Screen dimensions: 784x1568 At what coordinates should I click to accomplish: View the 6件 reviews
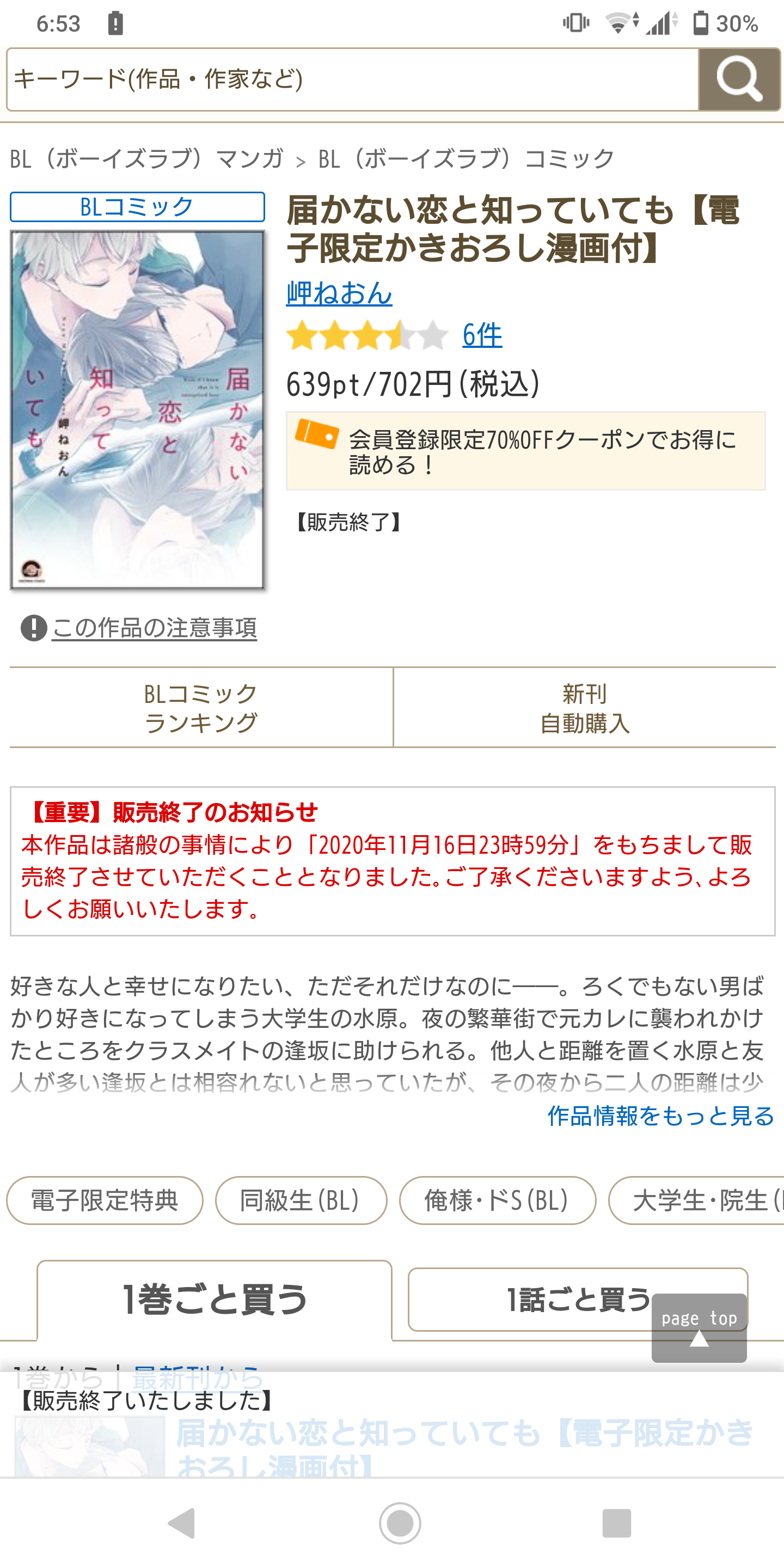pos(481,335)
